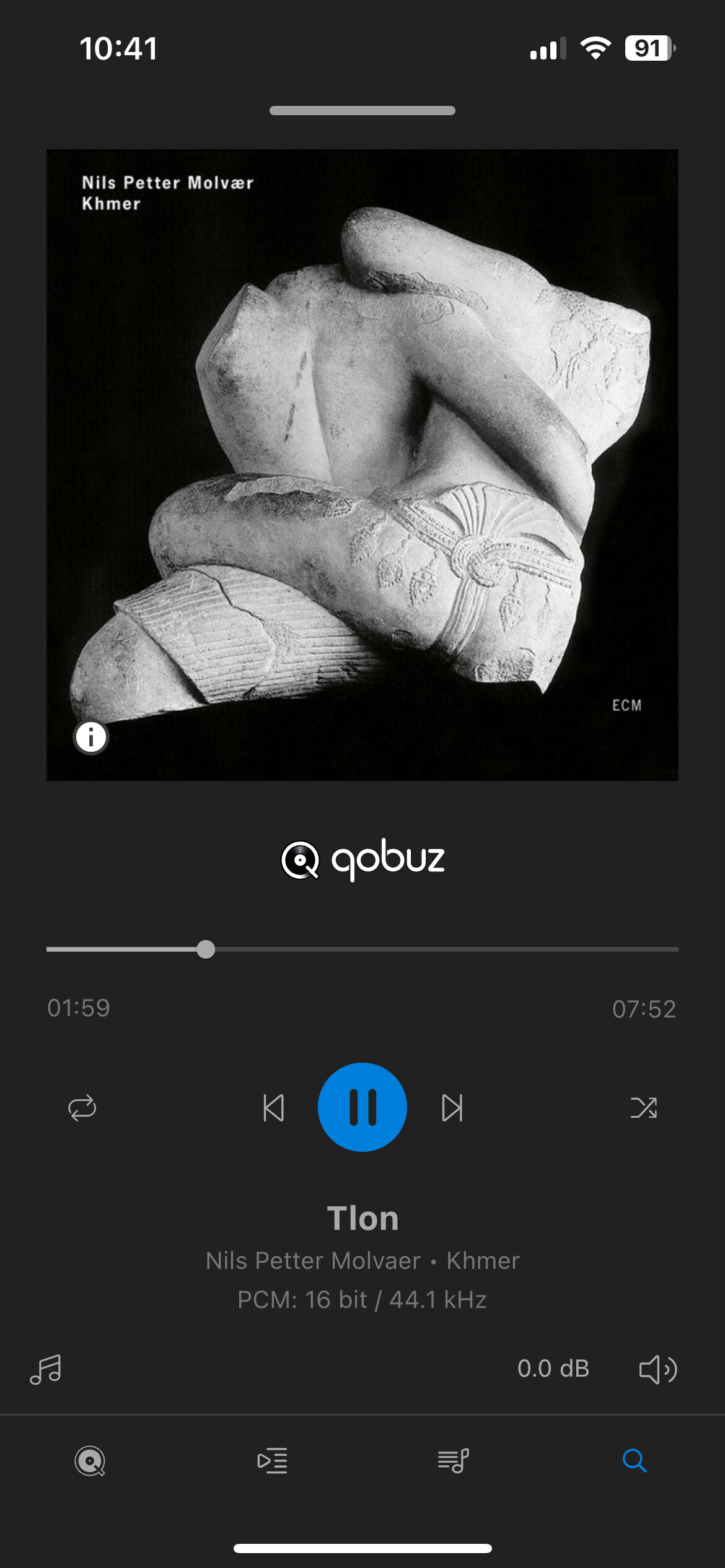Tap the sheet grabber handle at top
This screenshot has width=725, height=1568.
click(362, 111)
